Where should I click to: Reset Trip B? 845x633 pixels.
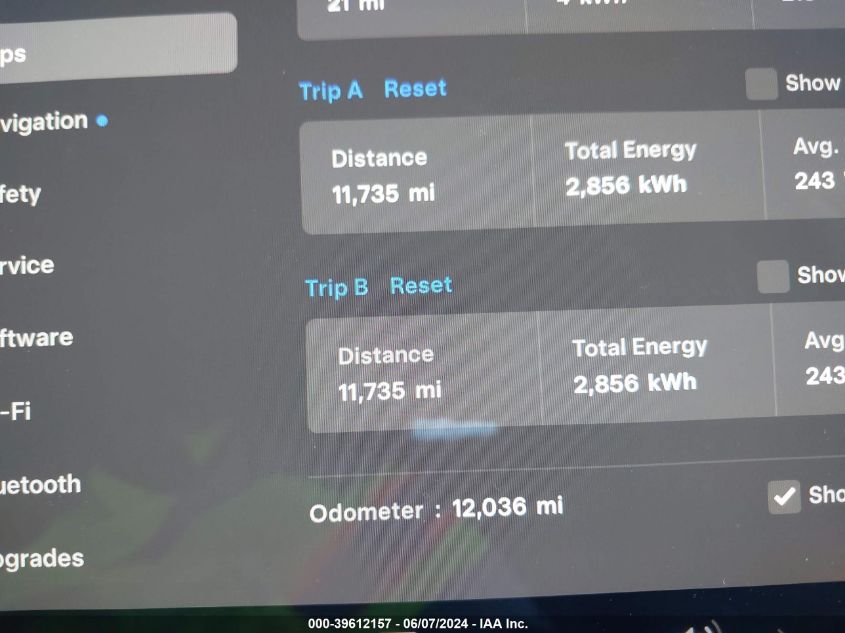tap(421, 286)
